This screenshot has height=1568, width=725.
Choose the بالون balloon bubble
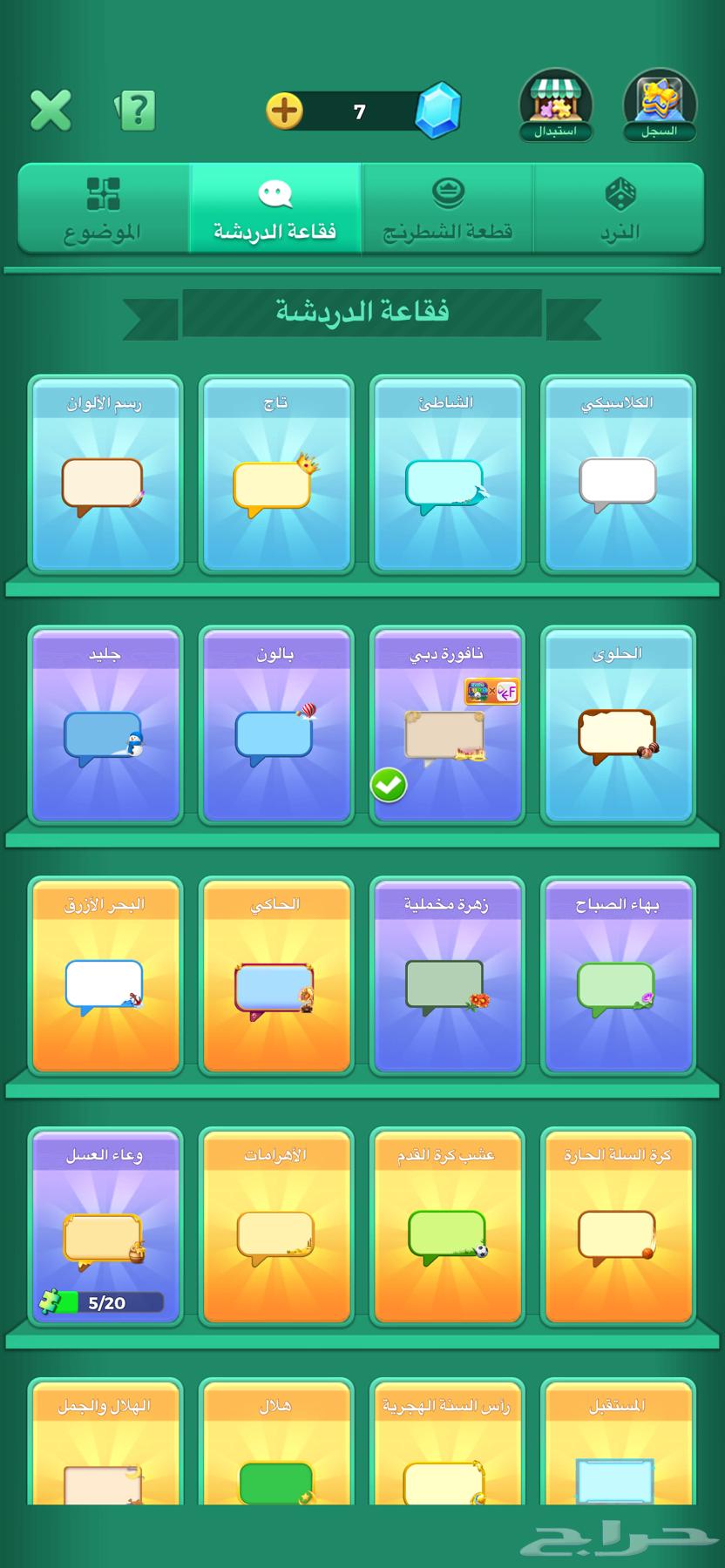point(275,725)
